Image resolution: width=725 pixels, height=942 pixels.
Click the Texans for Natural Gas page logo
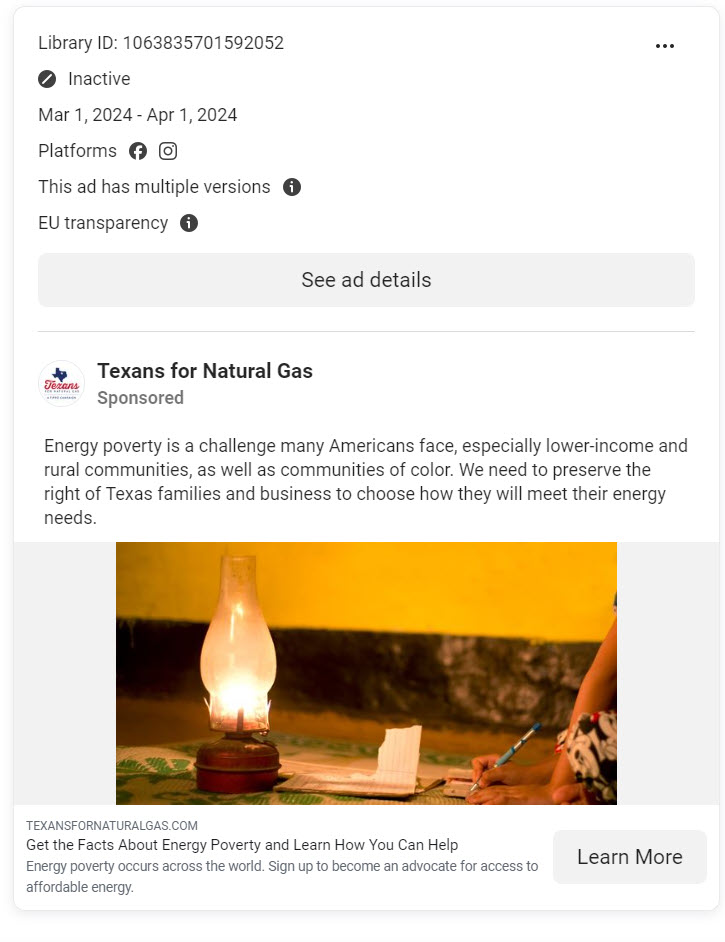(x=61, y=383)
